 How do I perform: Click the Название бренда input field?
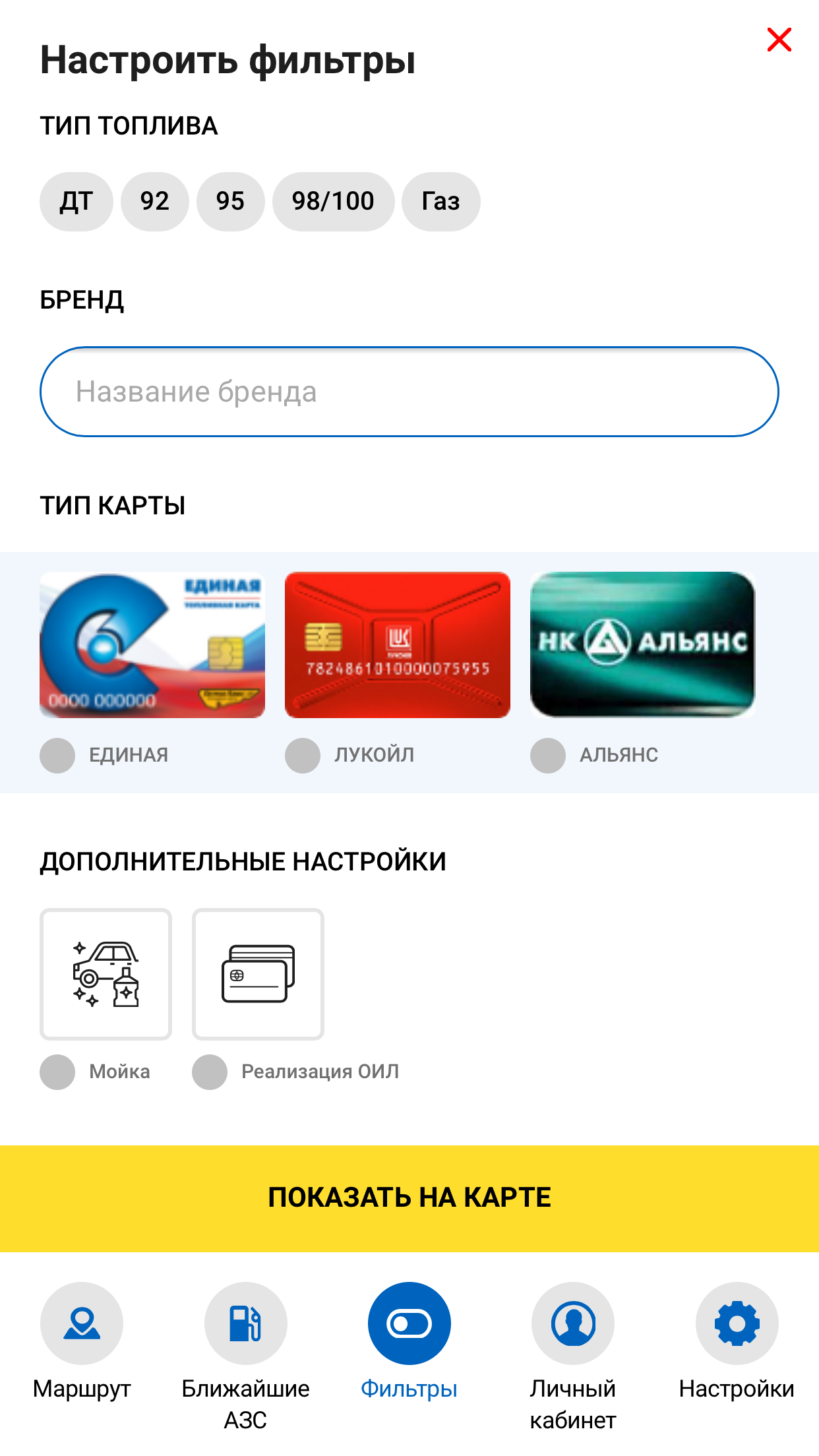click(409, 392)
